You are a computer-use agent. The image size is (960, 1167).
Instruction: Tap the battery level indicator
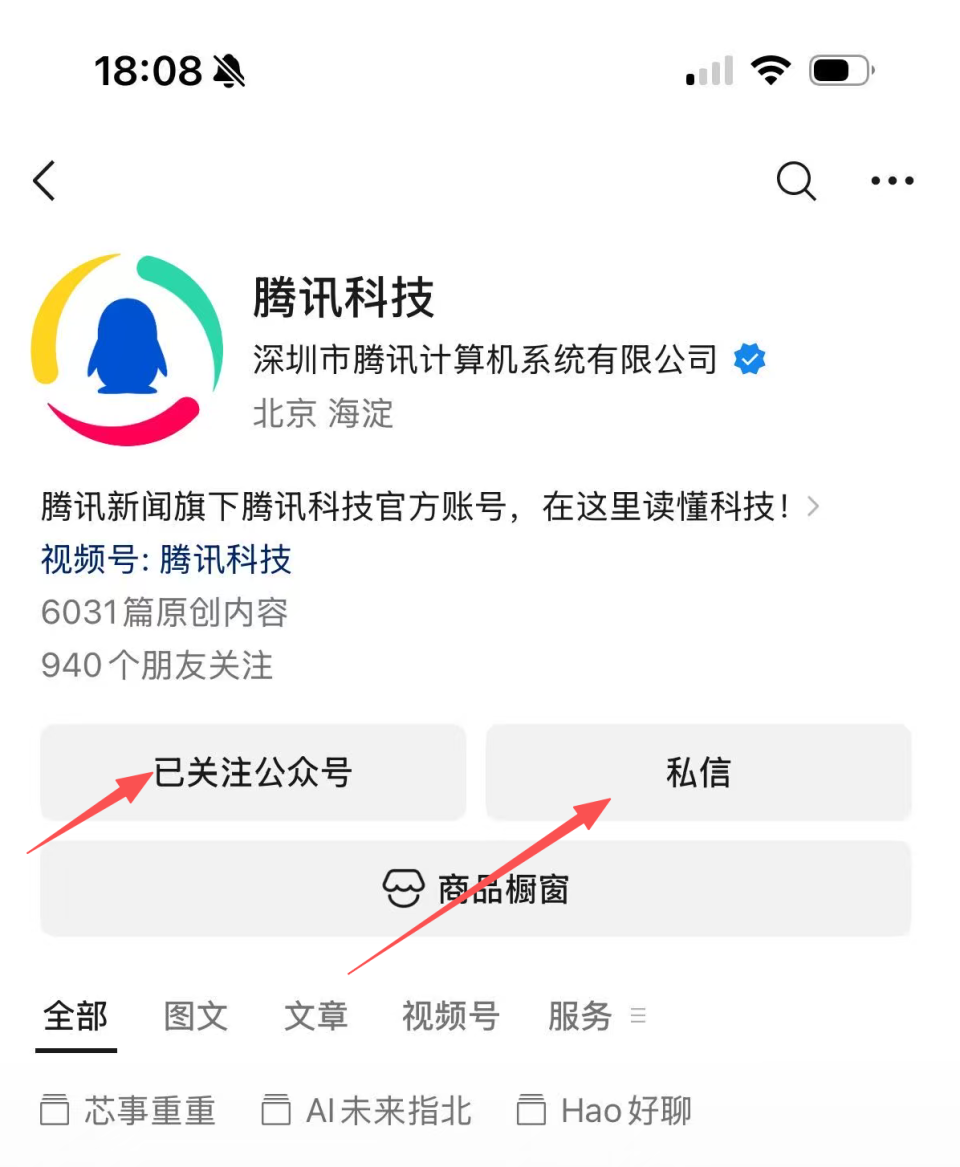[840, 69]
